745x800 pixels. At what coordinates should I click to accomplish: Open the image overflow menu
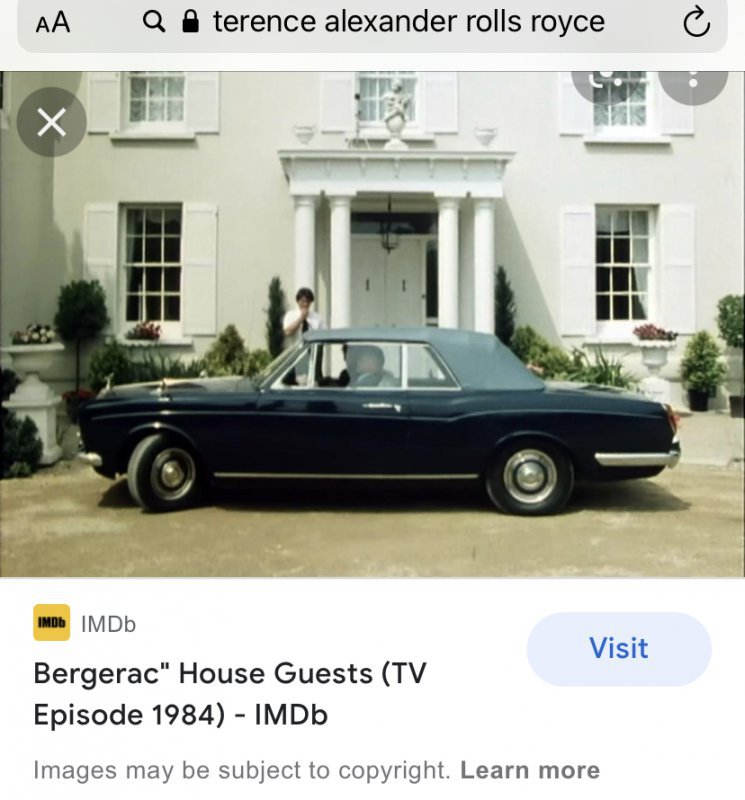coord(694,78)
